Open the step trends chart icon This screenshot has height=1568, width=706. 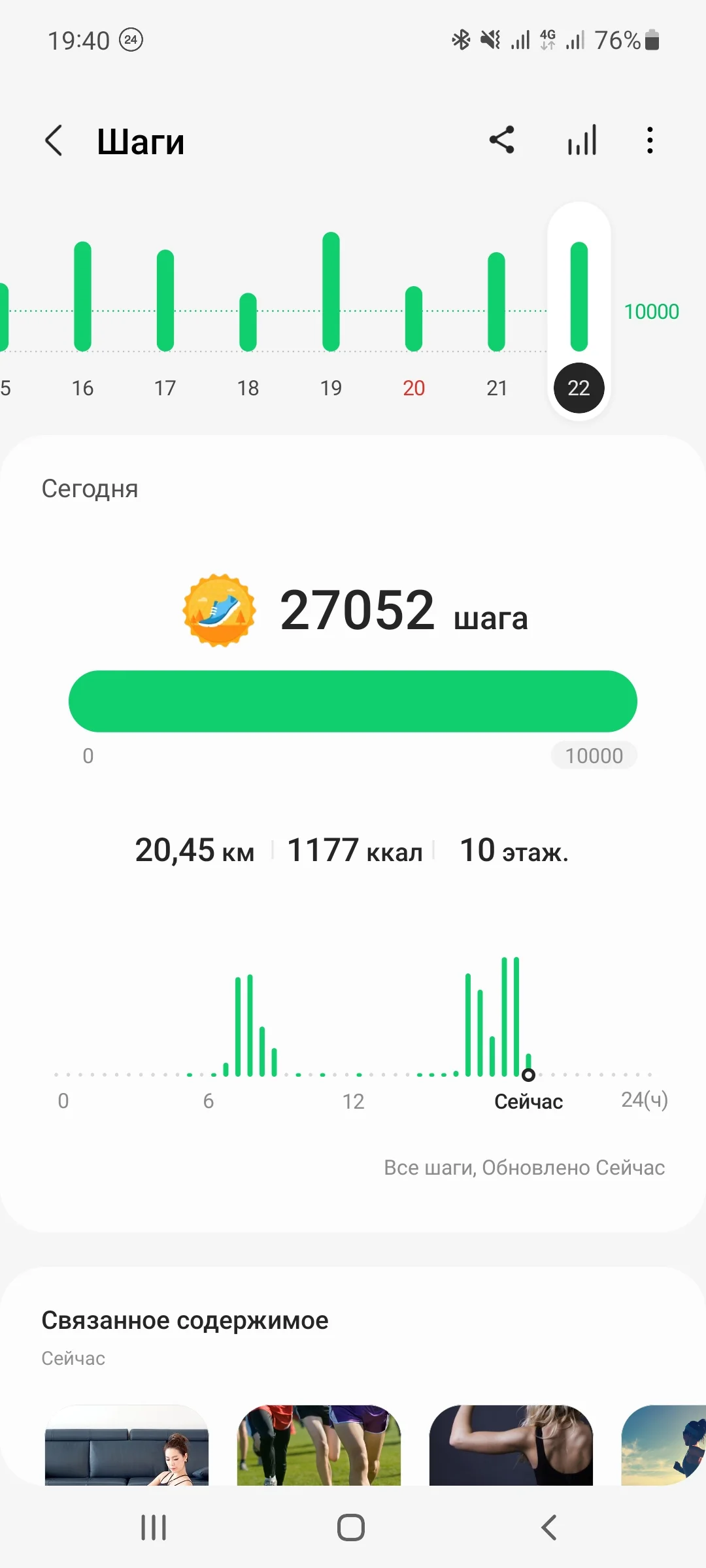[582, 140]
